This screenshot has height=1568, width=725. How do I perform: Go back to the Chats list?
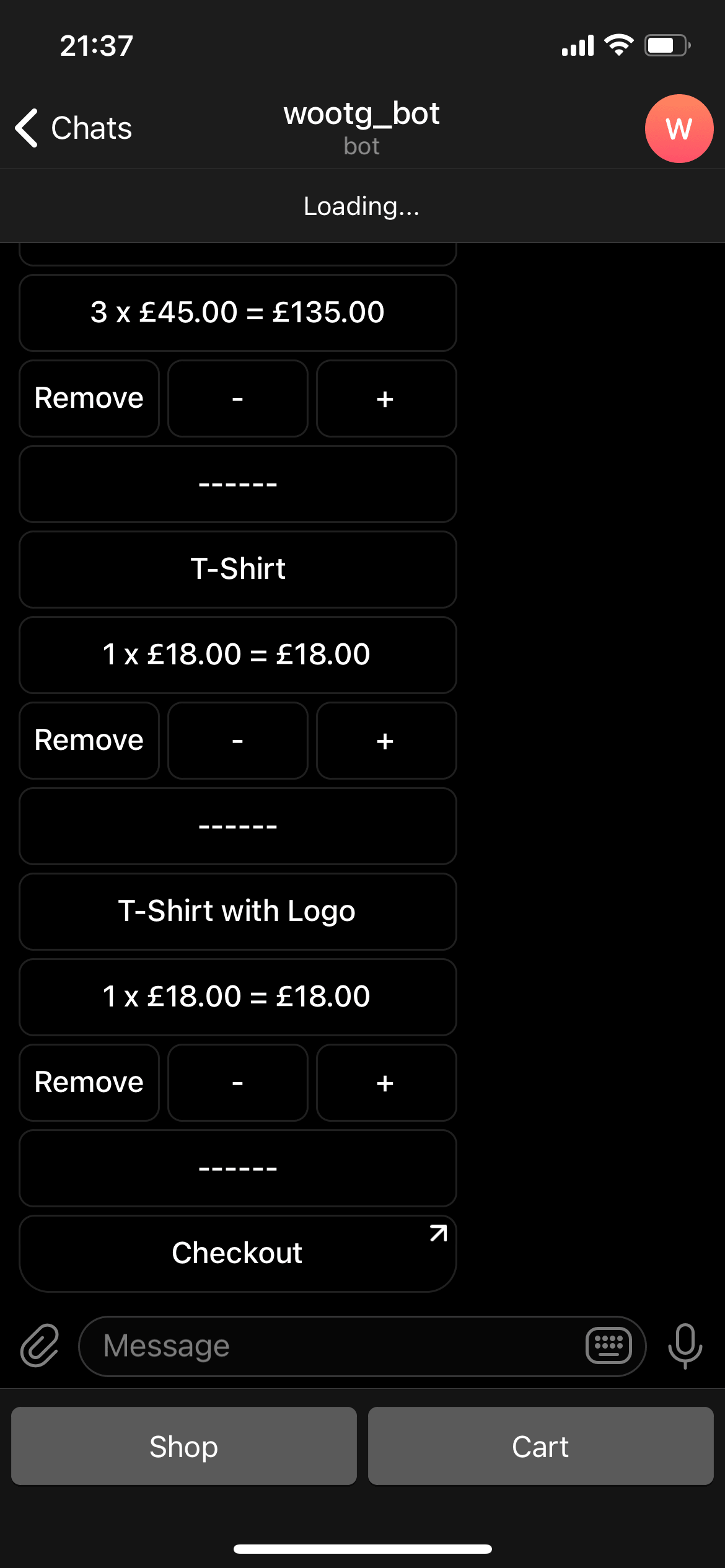(x=73, y=128)
